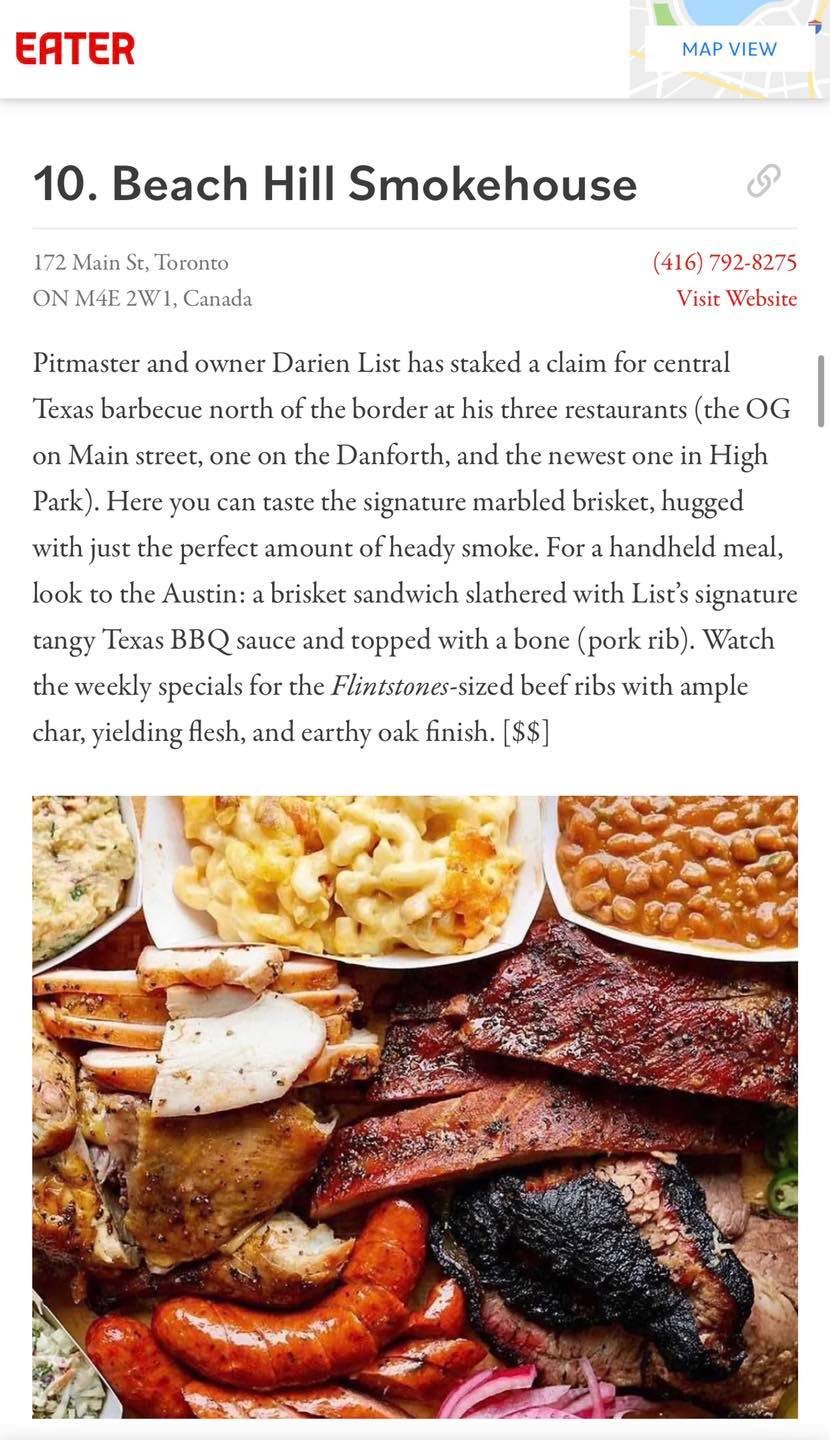Image resolution: width=830 pixels, height=1440 pixels.
Task: Open the Visit Website link
Action: pos(736,298)
